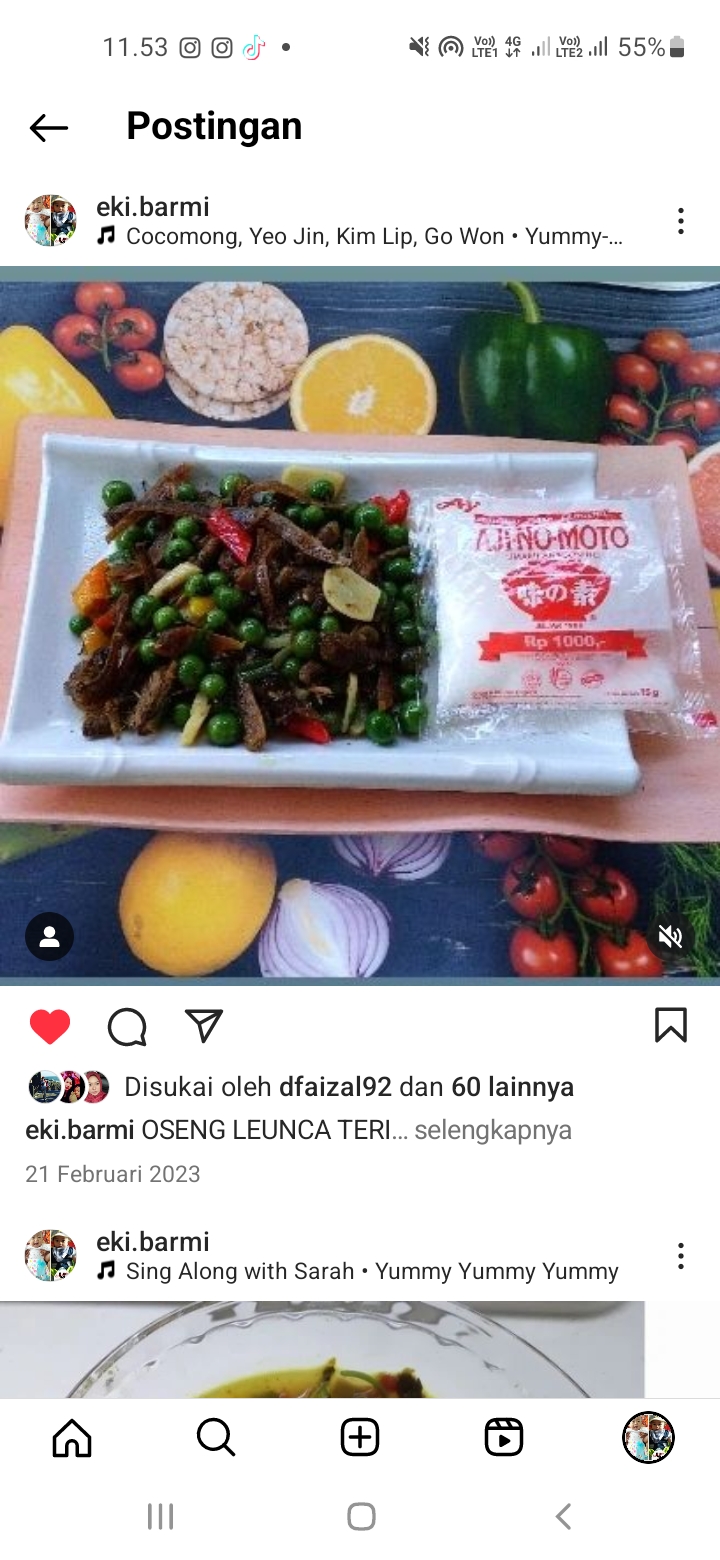Screen dimensions: 720x1560
Task: Create a new post
Action: pyautogui.click(x=360, y=1438)
